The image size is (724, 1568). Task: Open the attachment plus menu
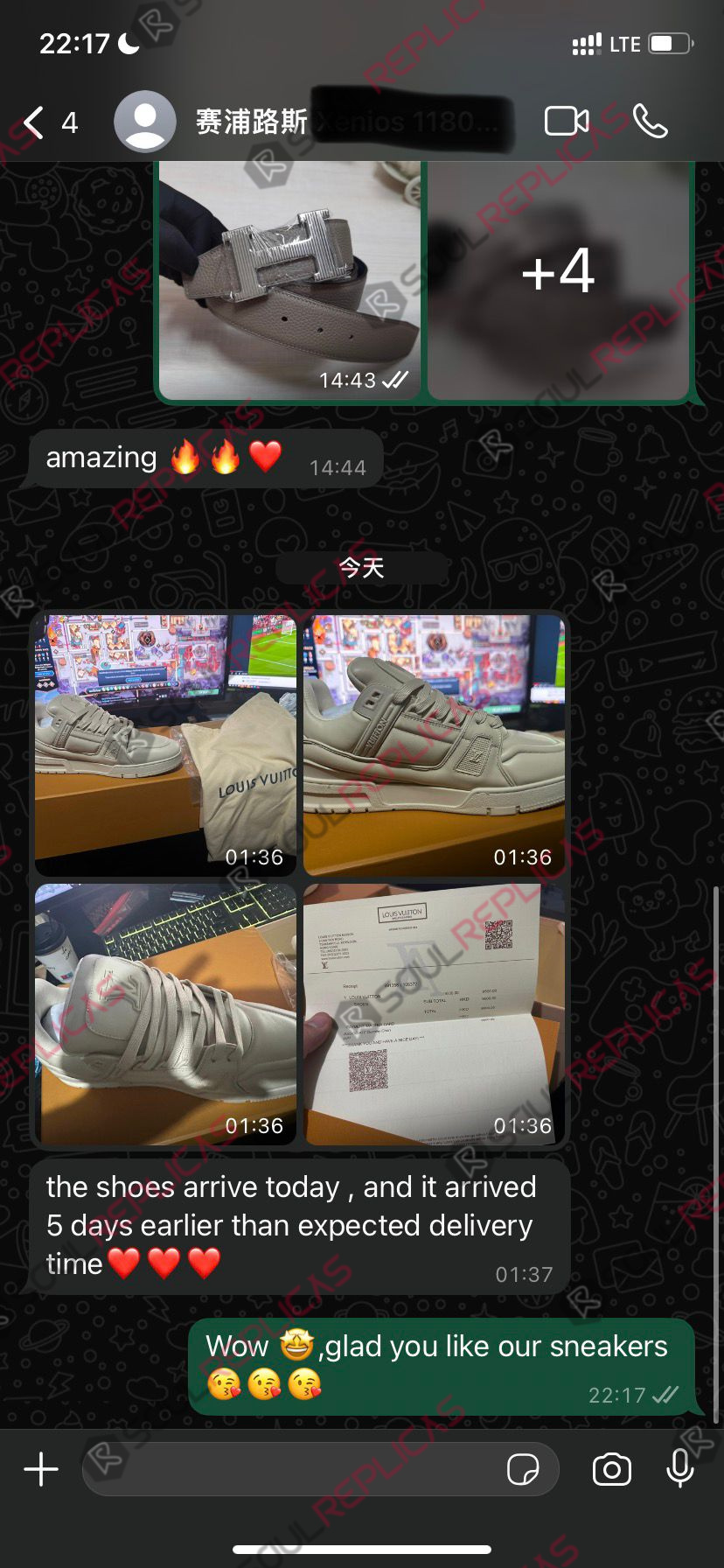pos(41,1469)
